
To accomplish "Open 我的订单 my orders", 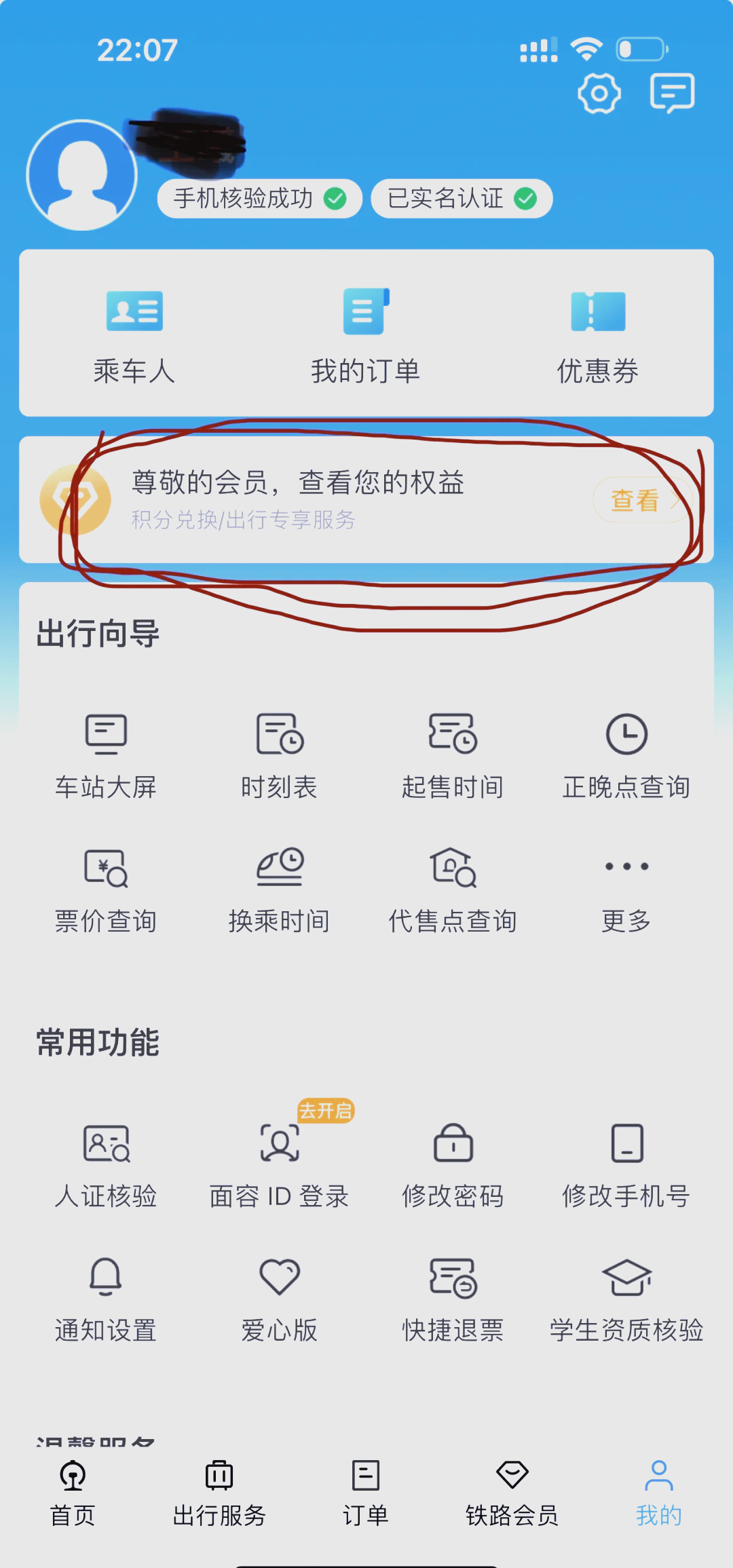I will point(366,336).
